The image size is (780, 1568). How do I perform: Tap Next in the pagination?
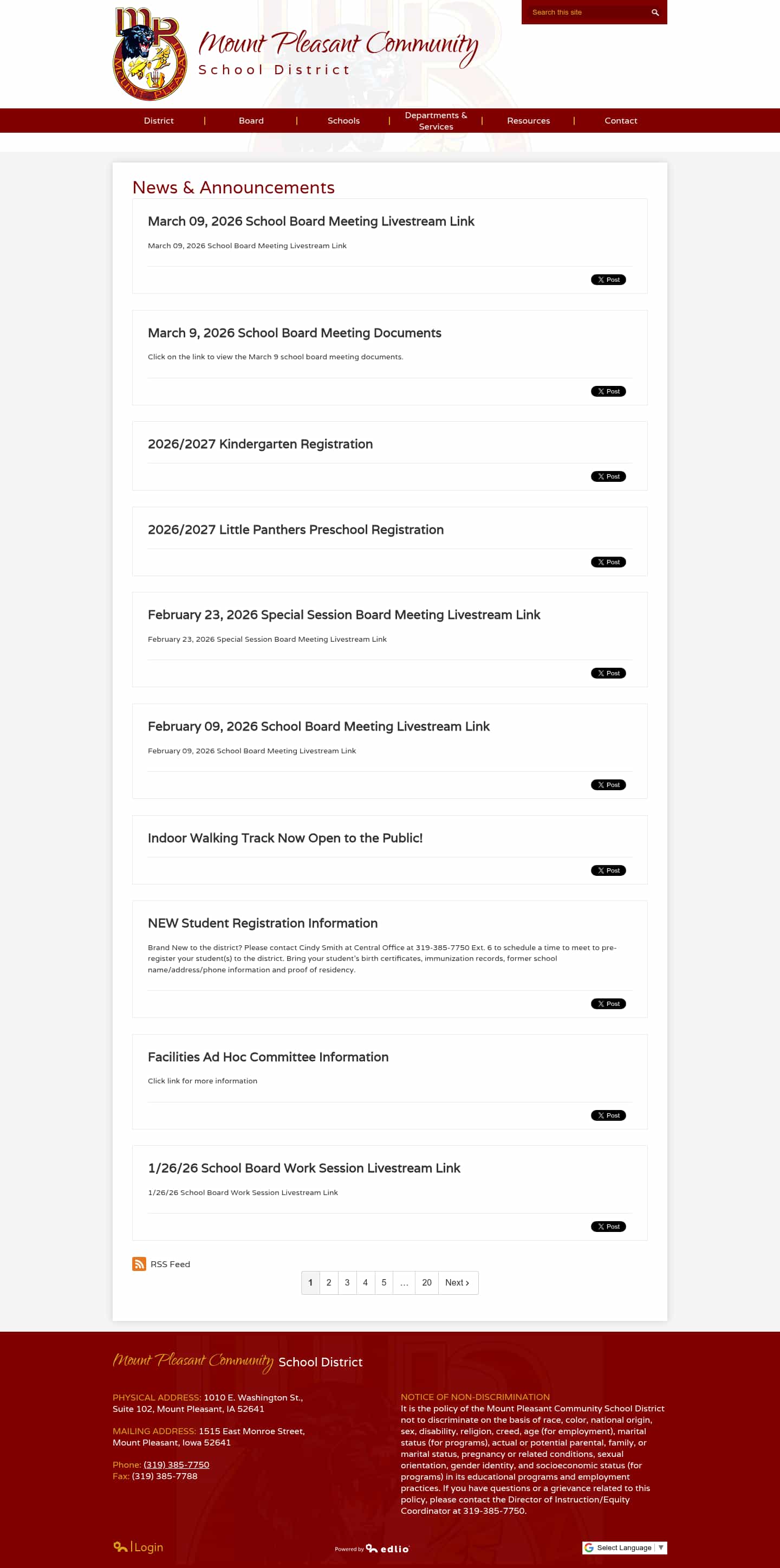coord(457,1282)
